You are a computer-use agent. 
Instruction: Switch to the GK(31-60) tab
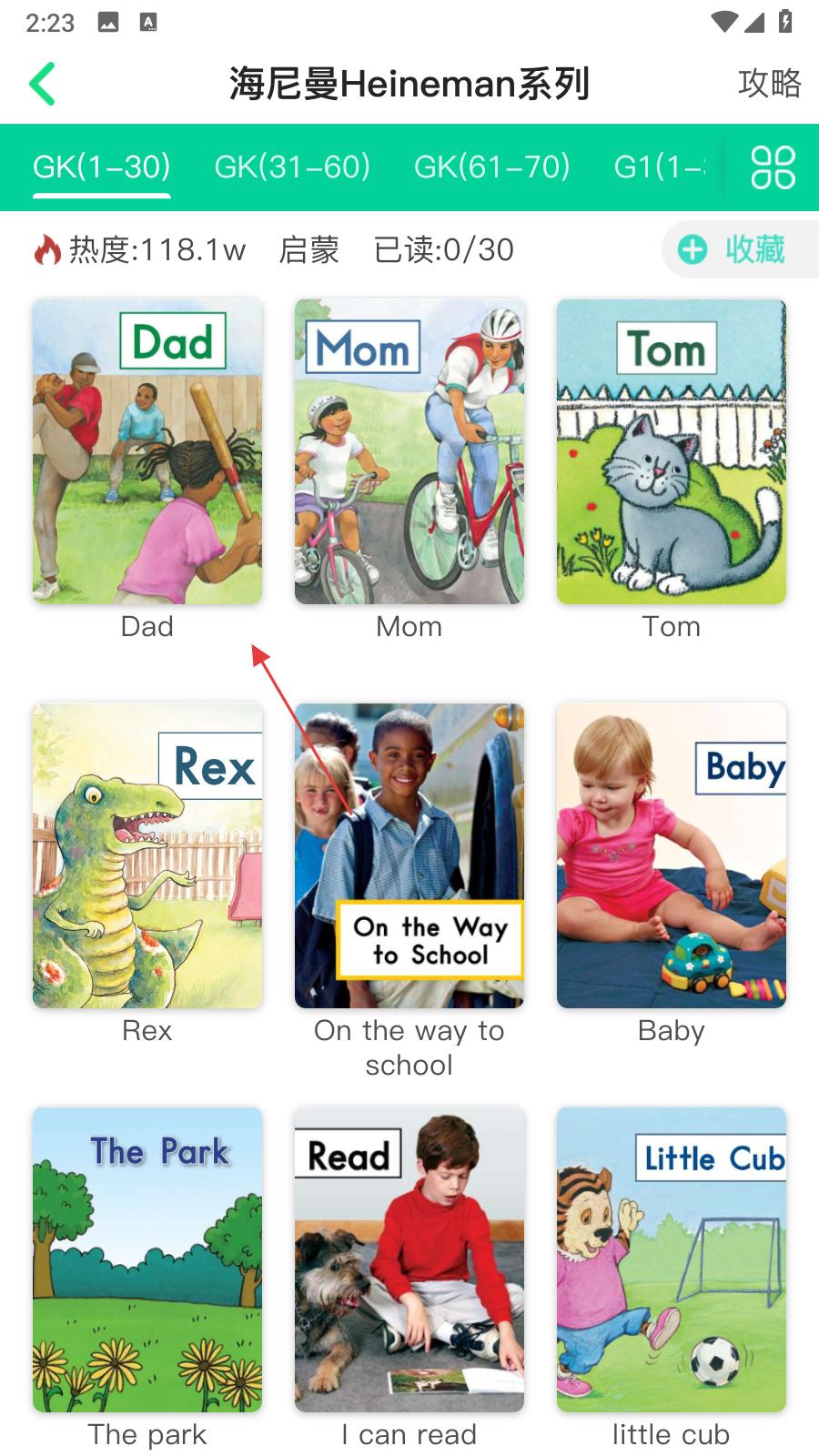pyautogui.click(x=292, y=167)
